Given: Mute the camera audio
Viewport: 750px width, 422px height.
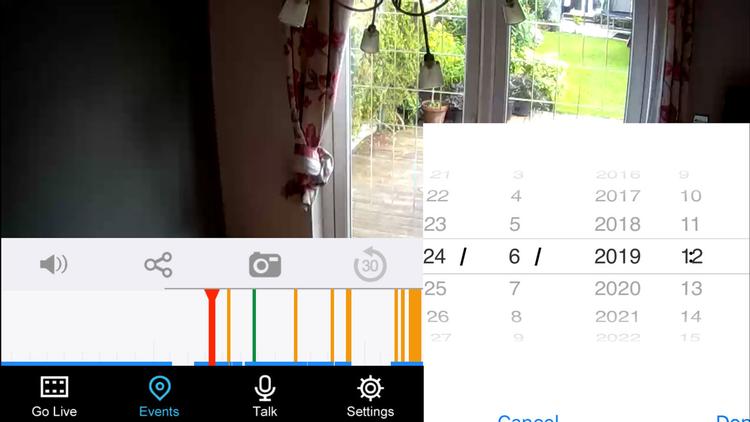Looking at the screenshot, I should point(53,265).
